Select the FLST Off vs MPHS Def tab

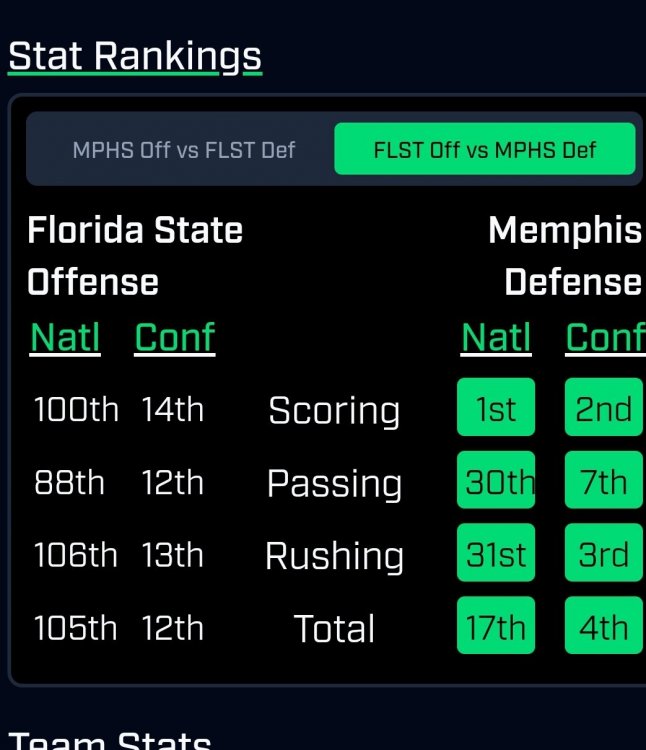coord(484,150)
